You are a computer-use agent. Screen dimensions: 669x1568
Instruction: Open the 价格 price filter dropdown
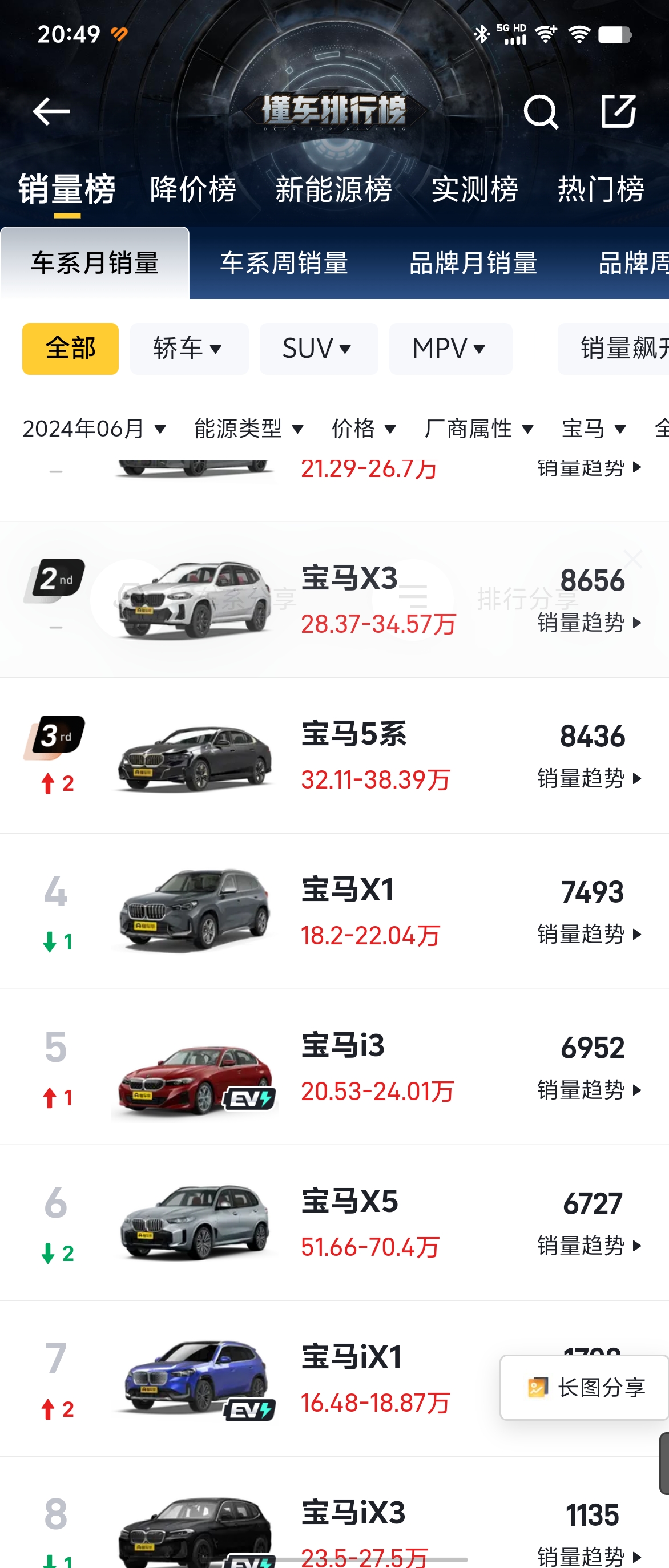[364, 429]
